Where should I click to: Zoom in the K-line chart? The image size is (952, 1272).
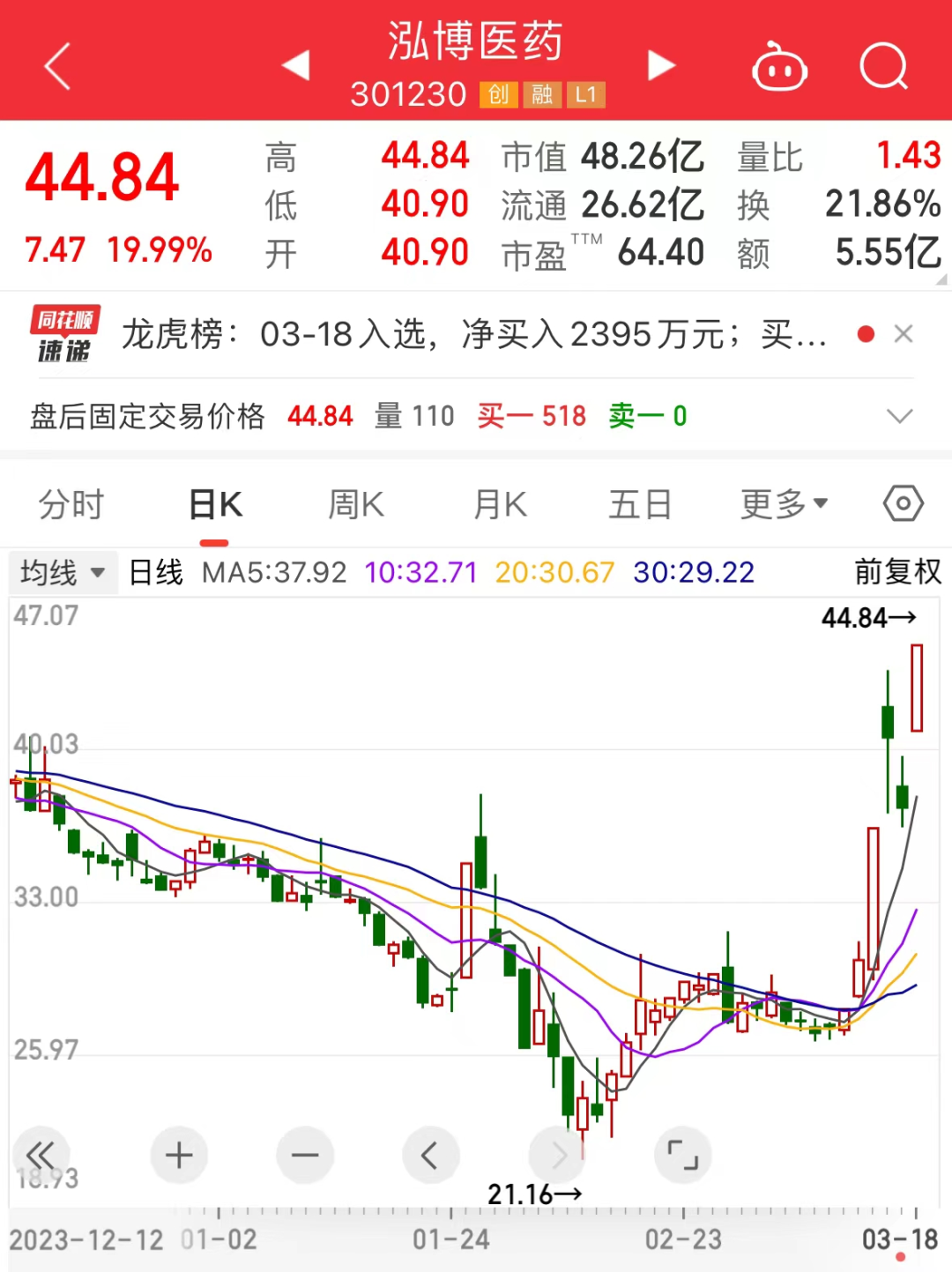(x=179, y=1155)
